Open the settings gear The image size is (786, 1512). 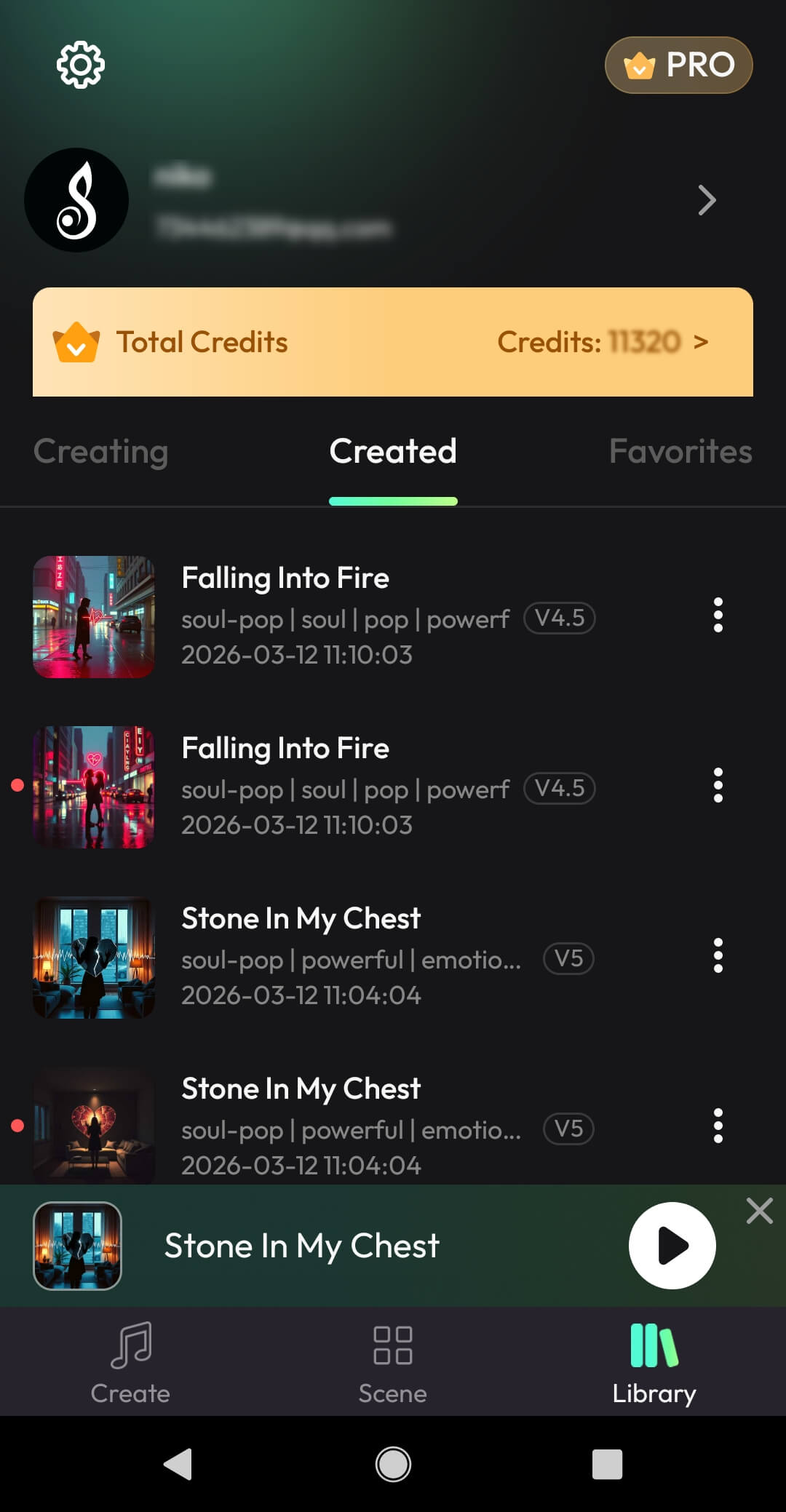click(80, 65)
